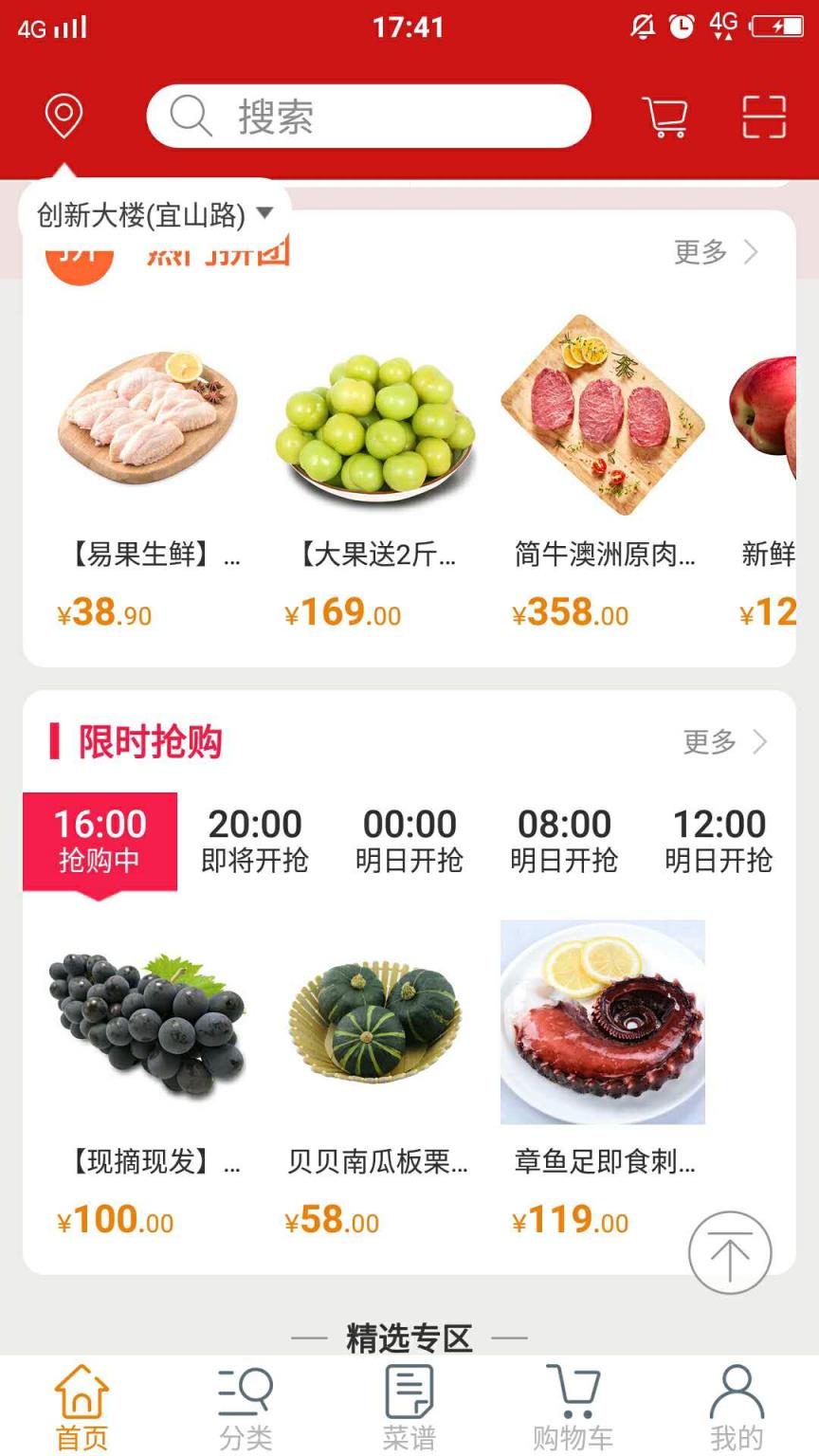This screenshot has width=819, height=1456.
Task: Tap the back-to-top arrow button
Action: (x=730, y=1252)
